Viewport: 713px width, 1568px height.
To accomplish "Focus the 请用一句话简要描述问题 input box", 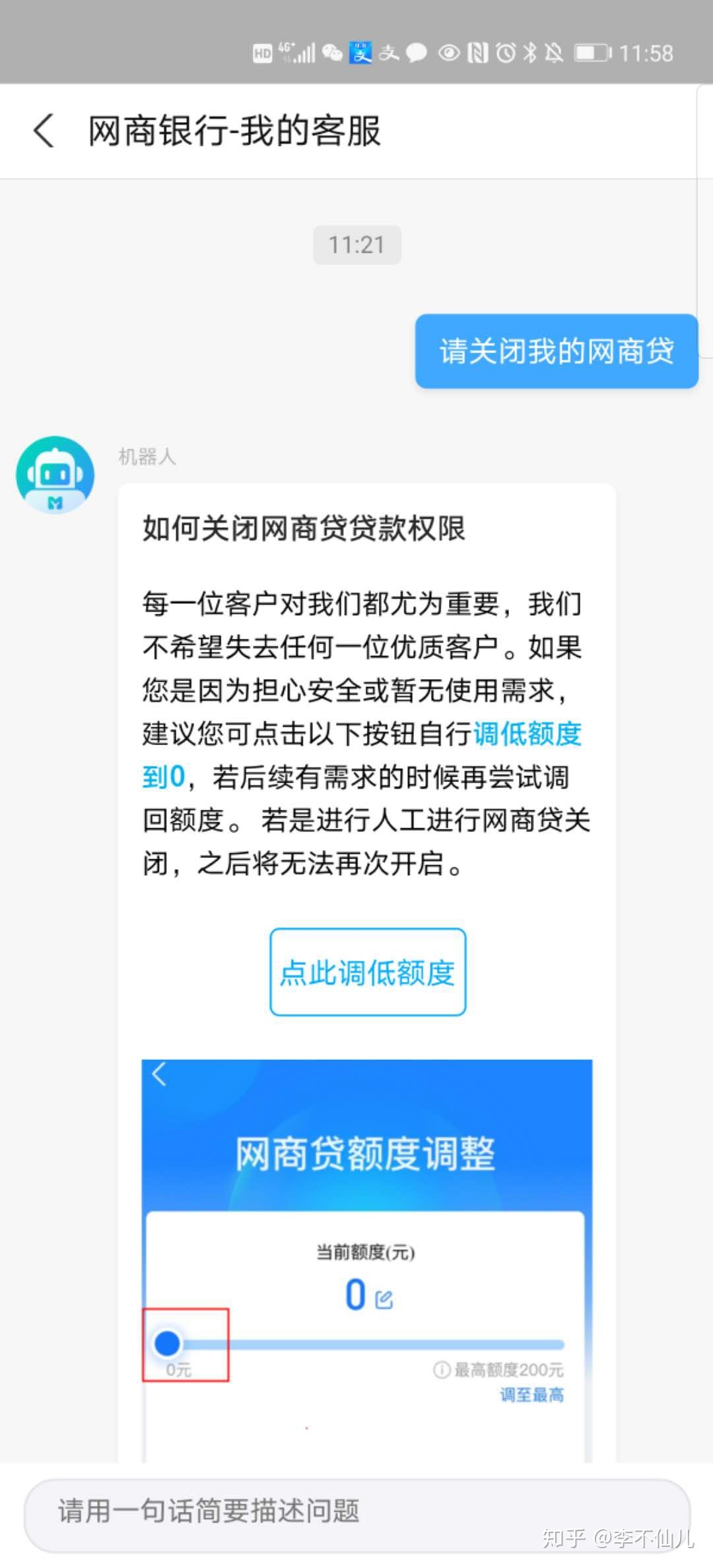I will coord(356,1511).
